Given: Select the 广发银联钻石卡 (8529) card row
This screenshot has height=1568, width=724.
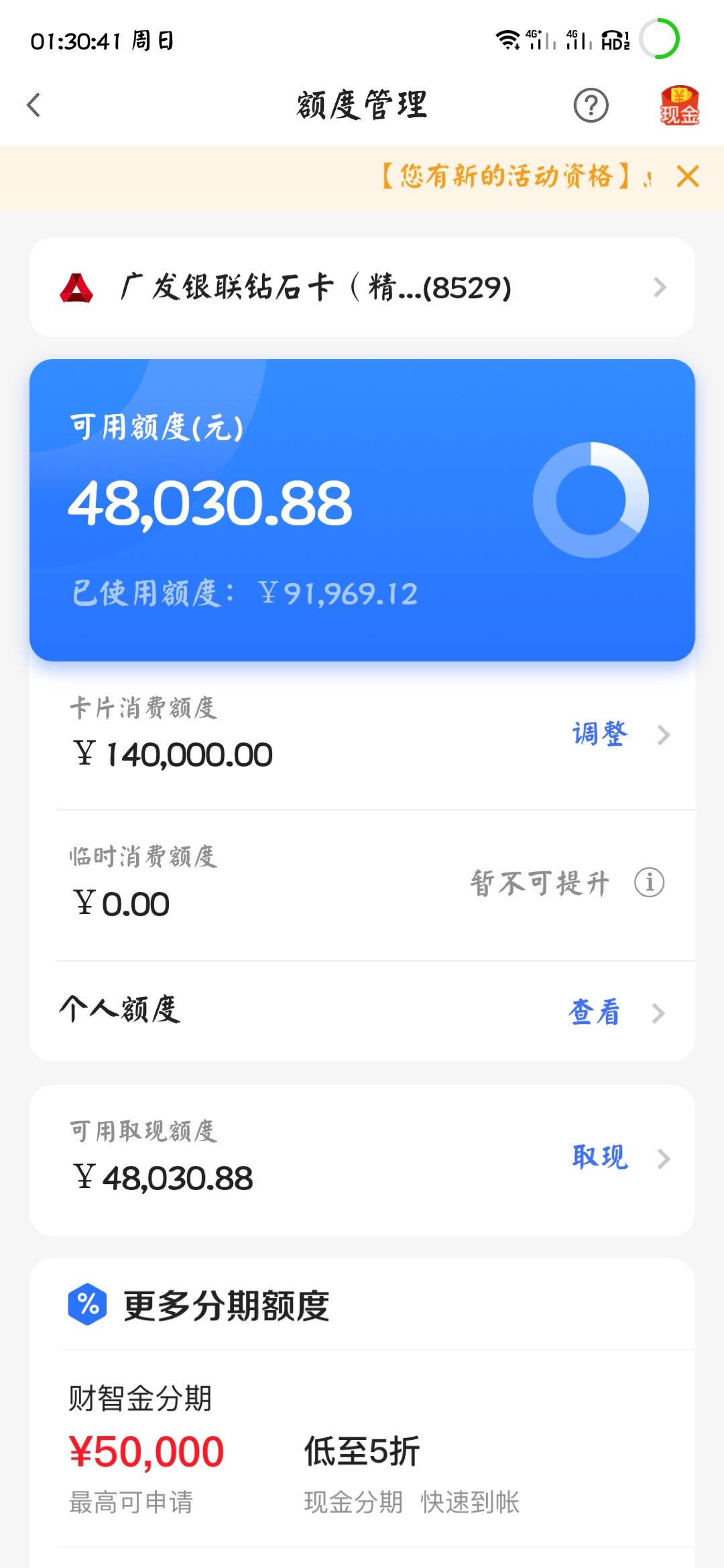Looking at the screenshot, I should point(362,287).
